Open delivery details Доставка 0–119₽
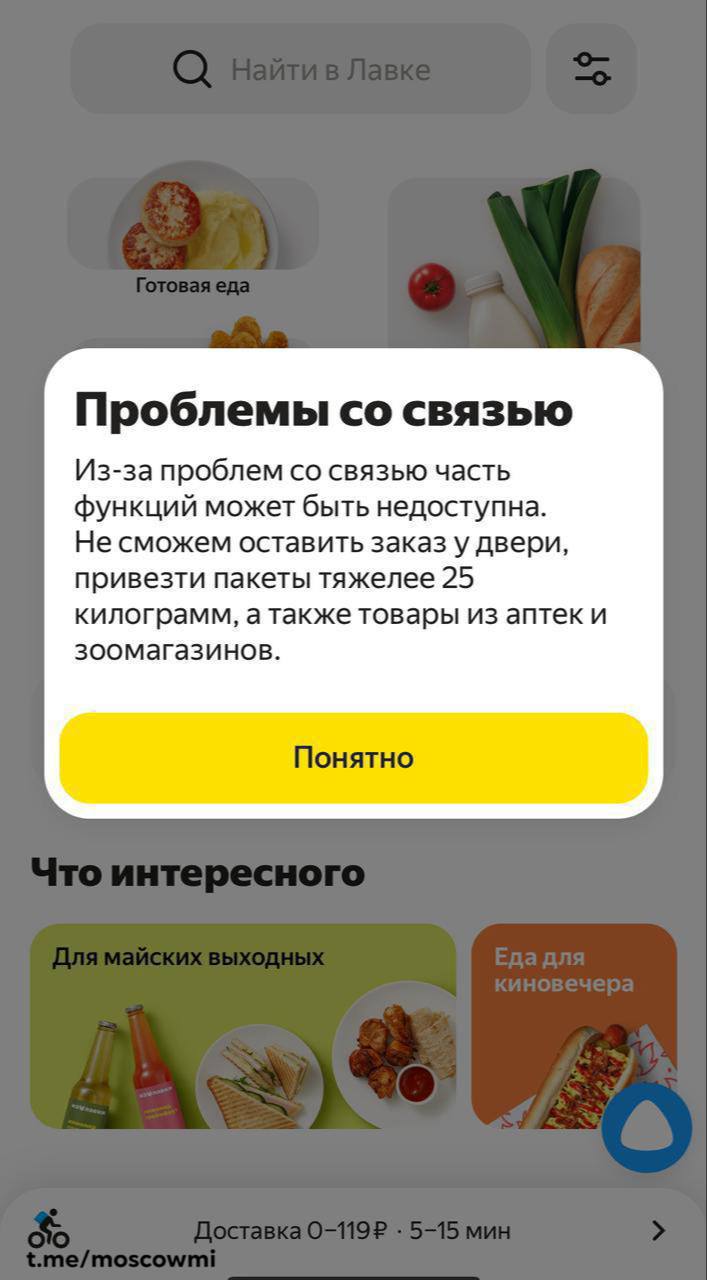This screenshot has height=1280, width=707. click(x=353, y=1230)
